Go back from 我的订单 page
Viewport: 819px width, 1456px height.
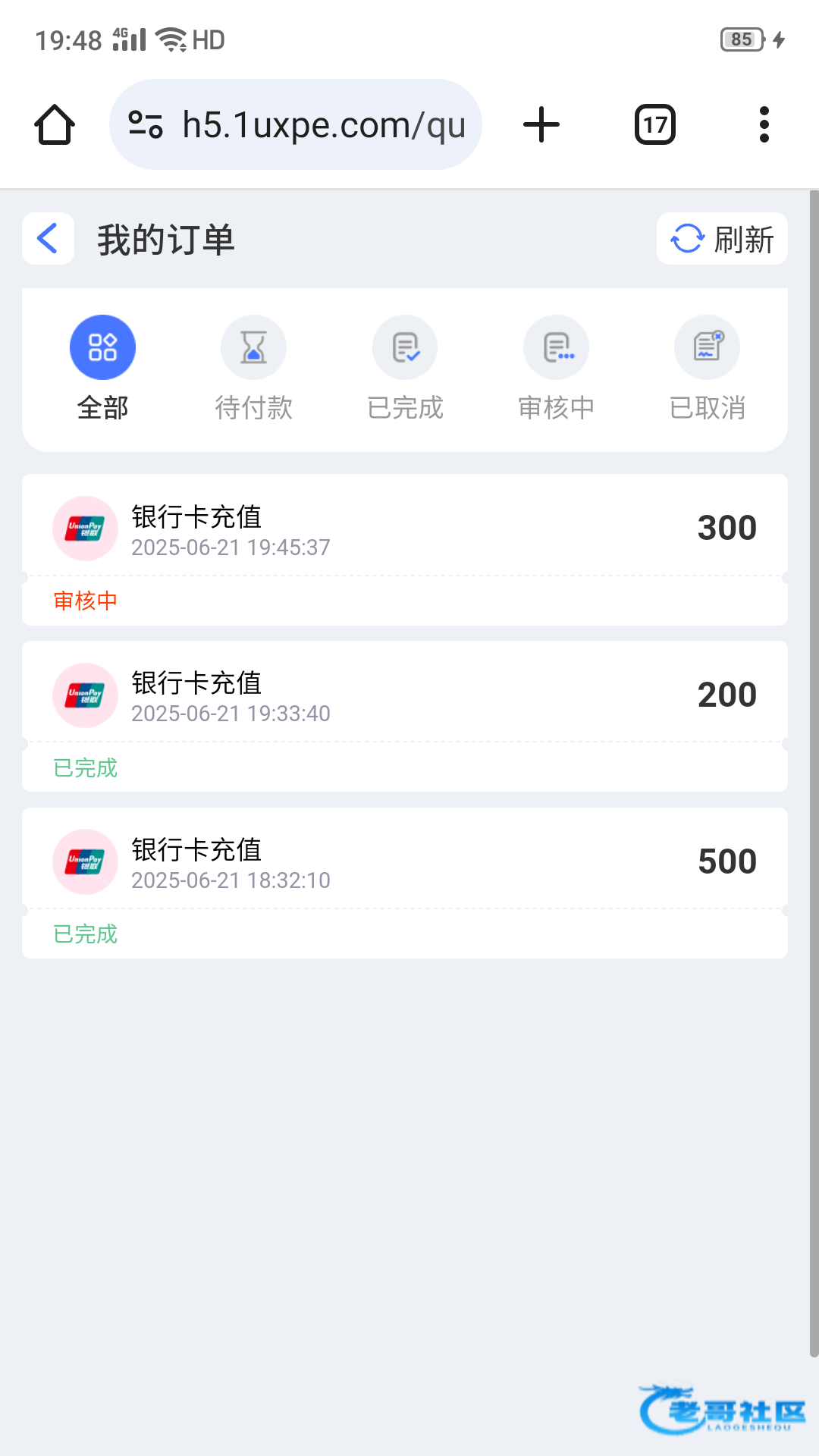[48, 239]
